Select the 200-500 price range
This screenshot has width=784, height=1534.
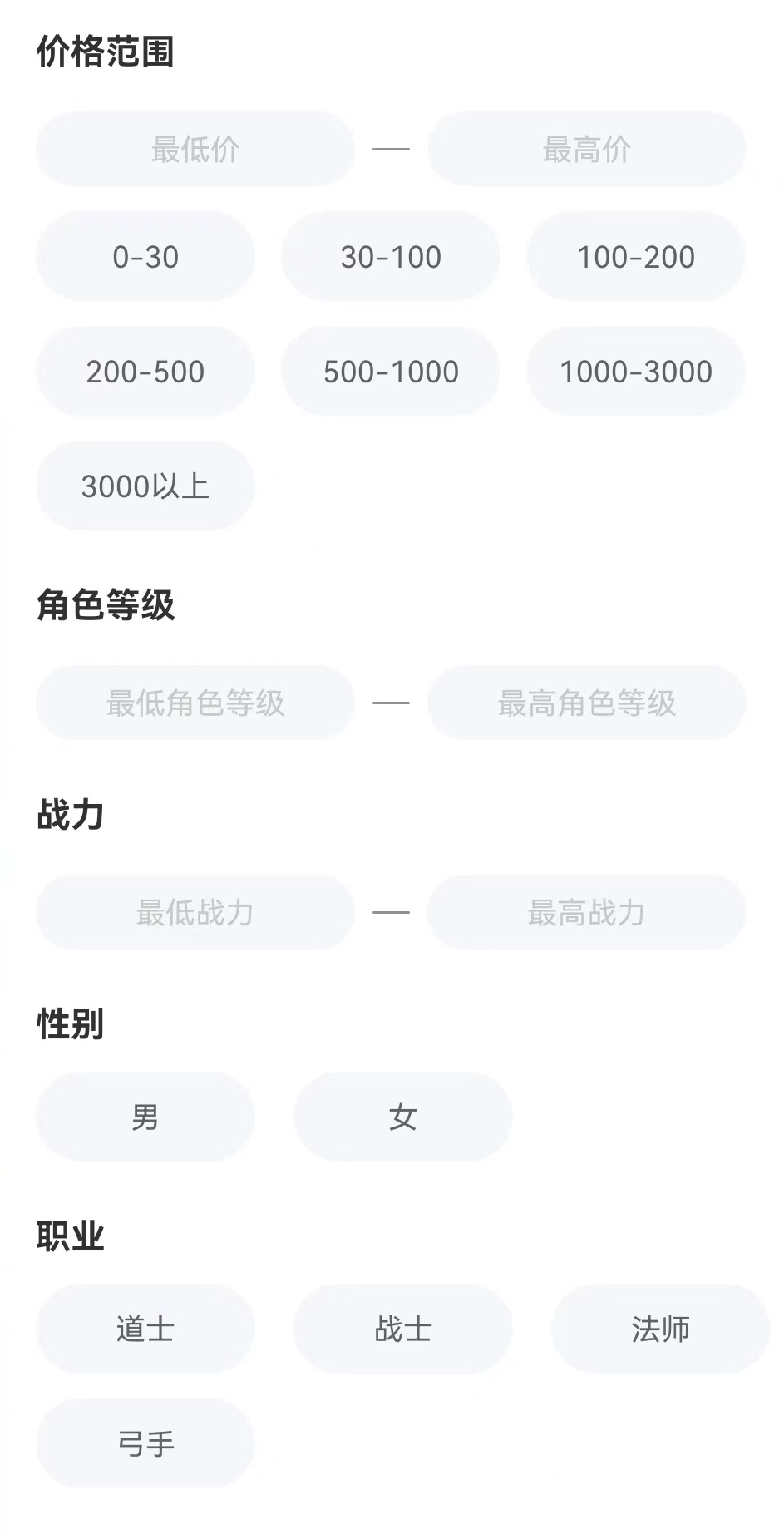[x=145, y=372]
